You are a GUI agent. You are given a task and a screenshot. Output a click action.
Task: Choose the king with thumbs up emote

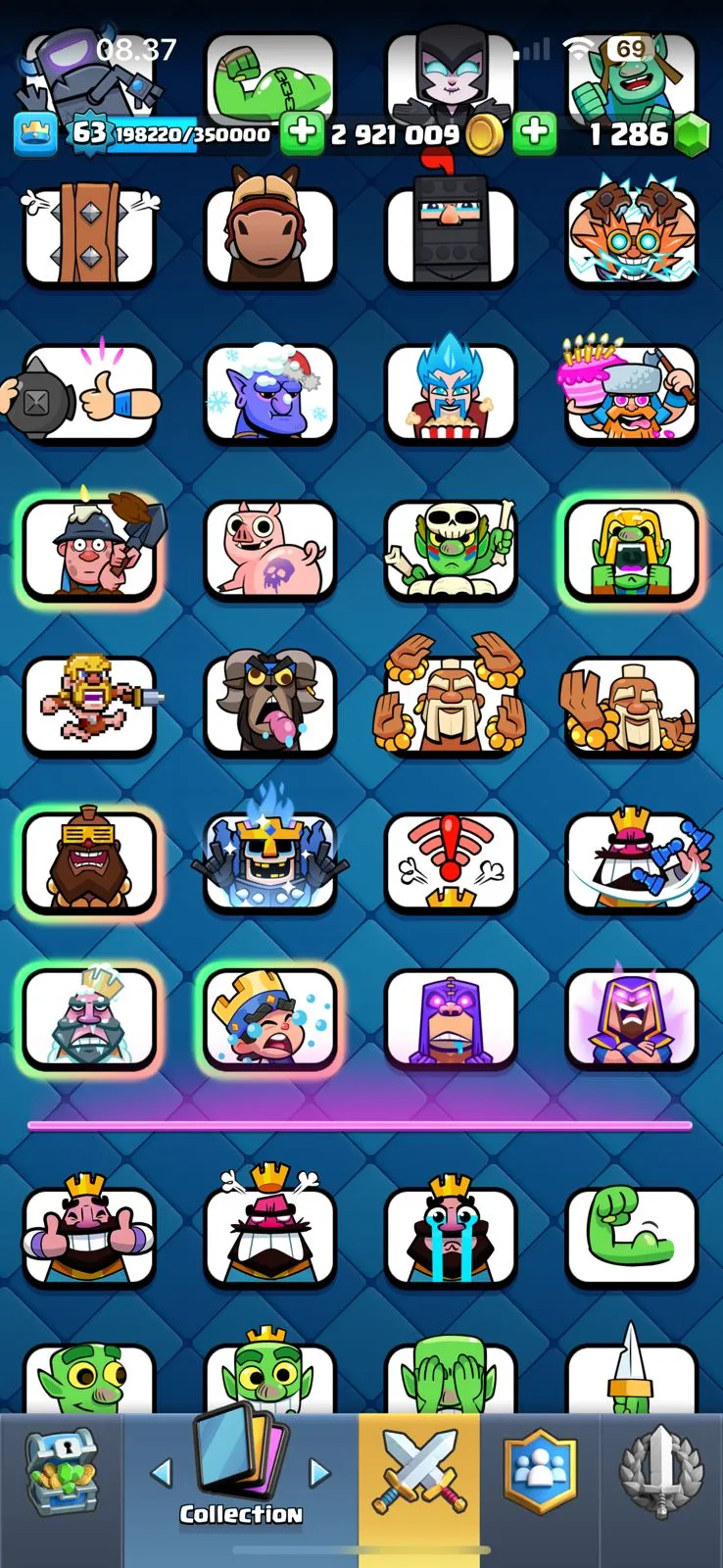[89, 1235]
